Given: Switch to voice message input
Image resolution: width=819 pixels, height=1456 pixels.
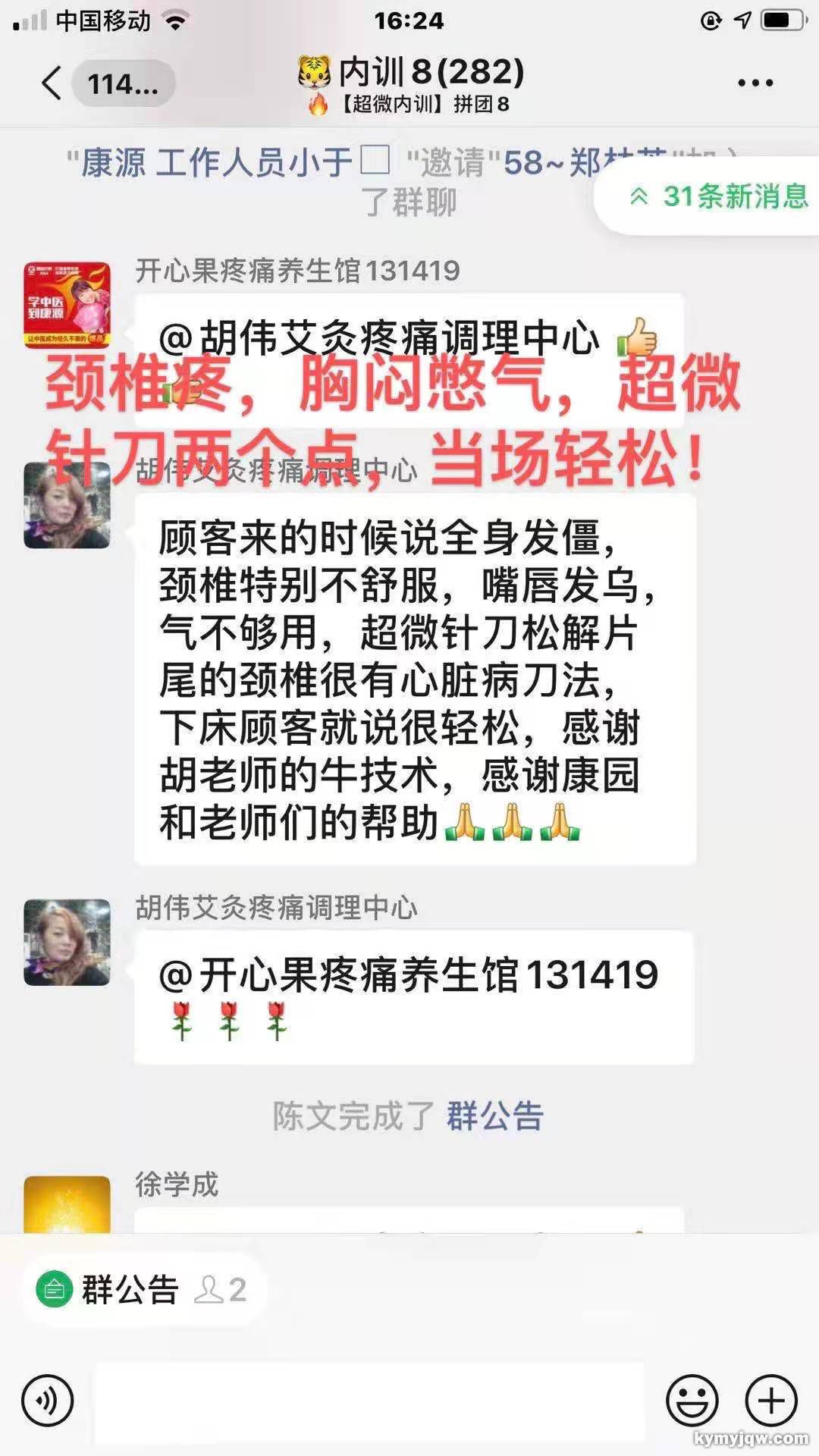Looking at the screenshot, I should (x=47, y=1401).
